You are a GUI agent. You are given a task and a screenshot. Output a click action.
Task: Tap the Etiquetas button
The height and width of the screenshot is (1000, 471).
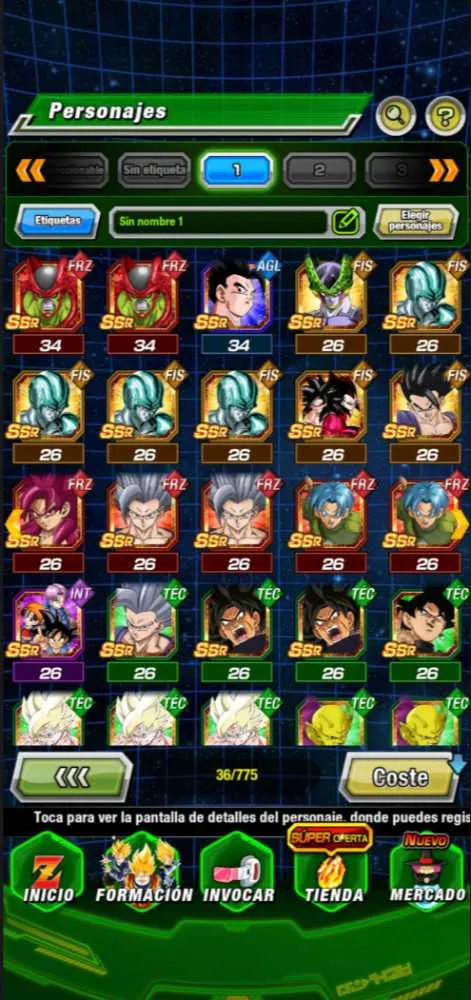[x=57, y=221]
